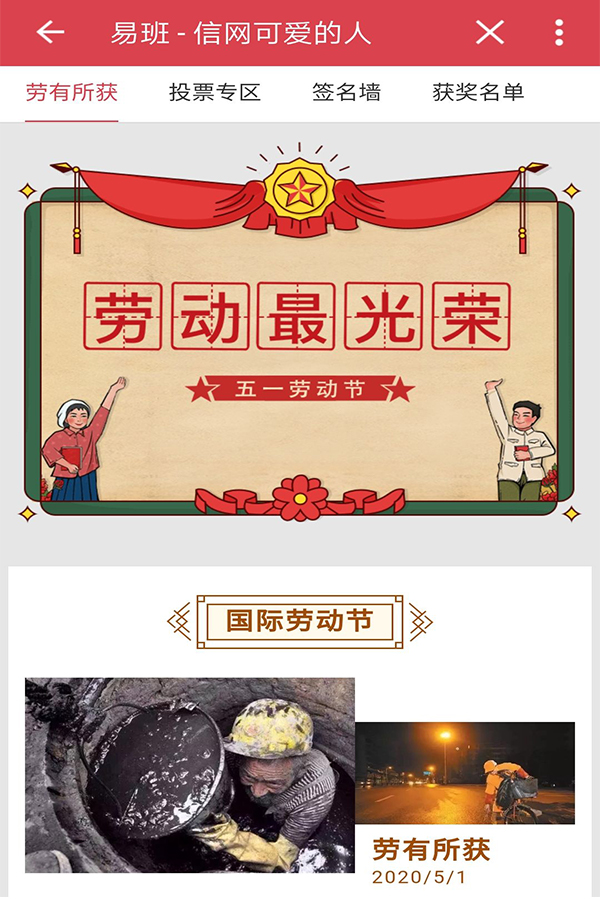Go back using the arrow icon

click(x=50, y=33)
